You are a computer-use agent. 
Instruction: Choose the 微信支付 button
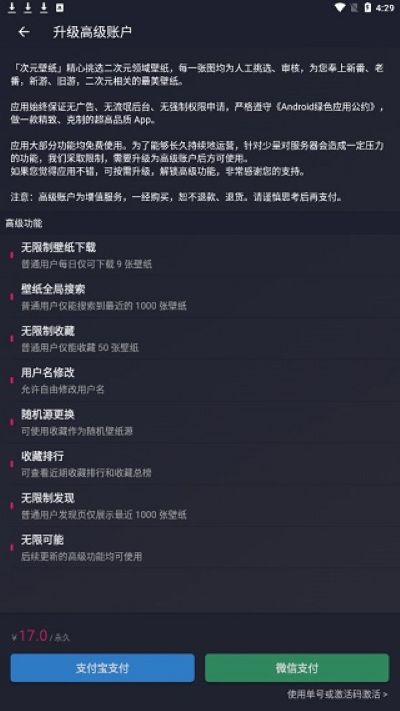[x=297, y=667]
